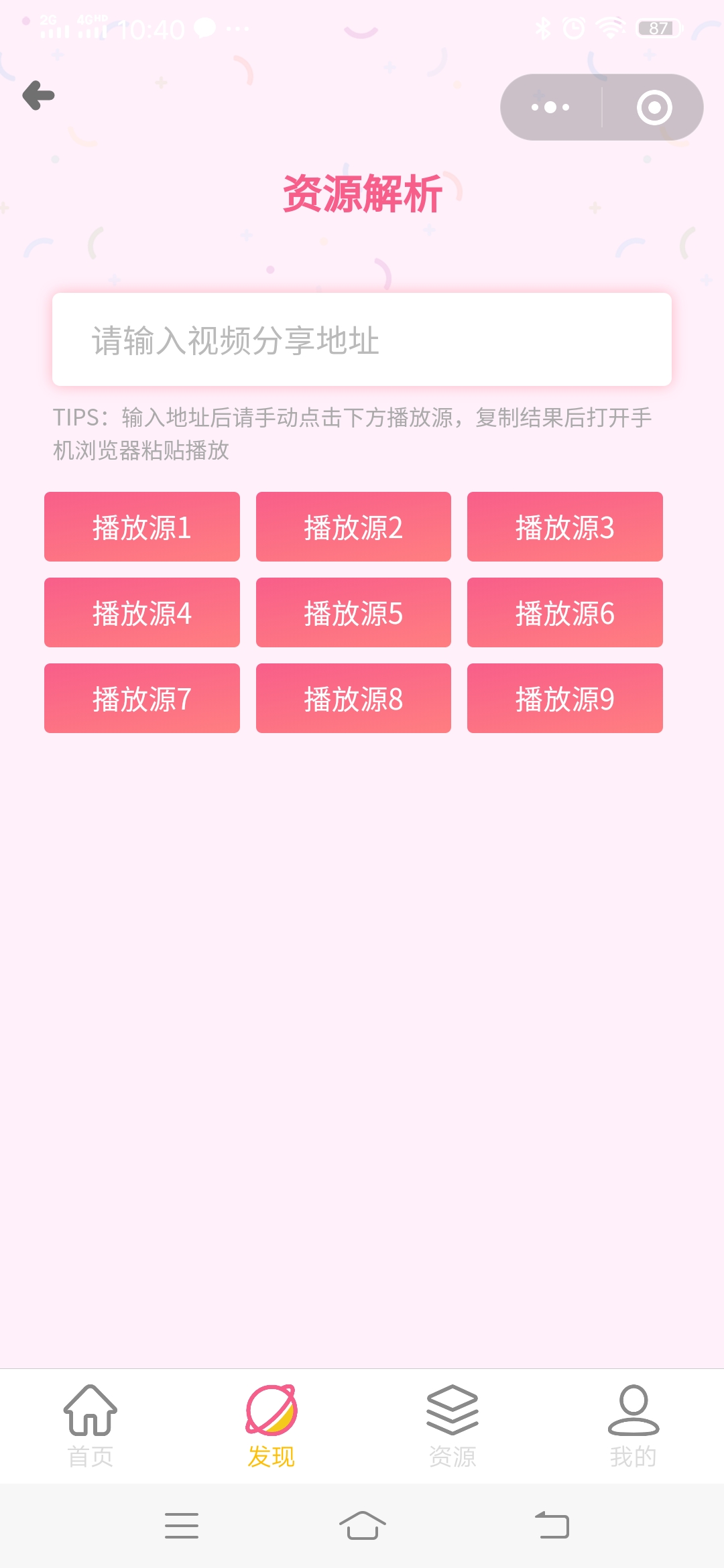The width and height of the screenshot is (724, 1568).
Task: Go back using the arrow icon
Action: 39,95
